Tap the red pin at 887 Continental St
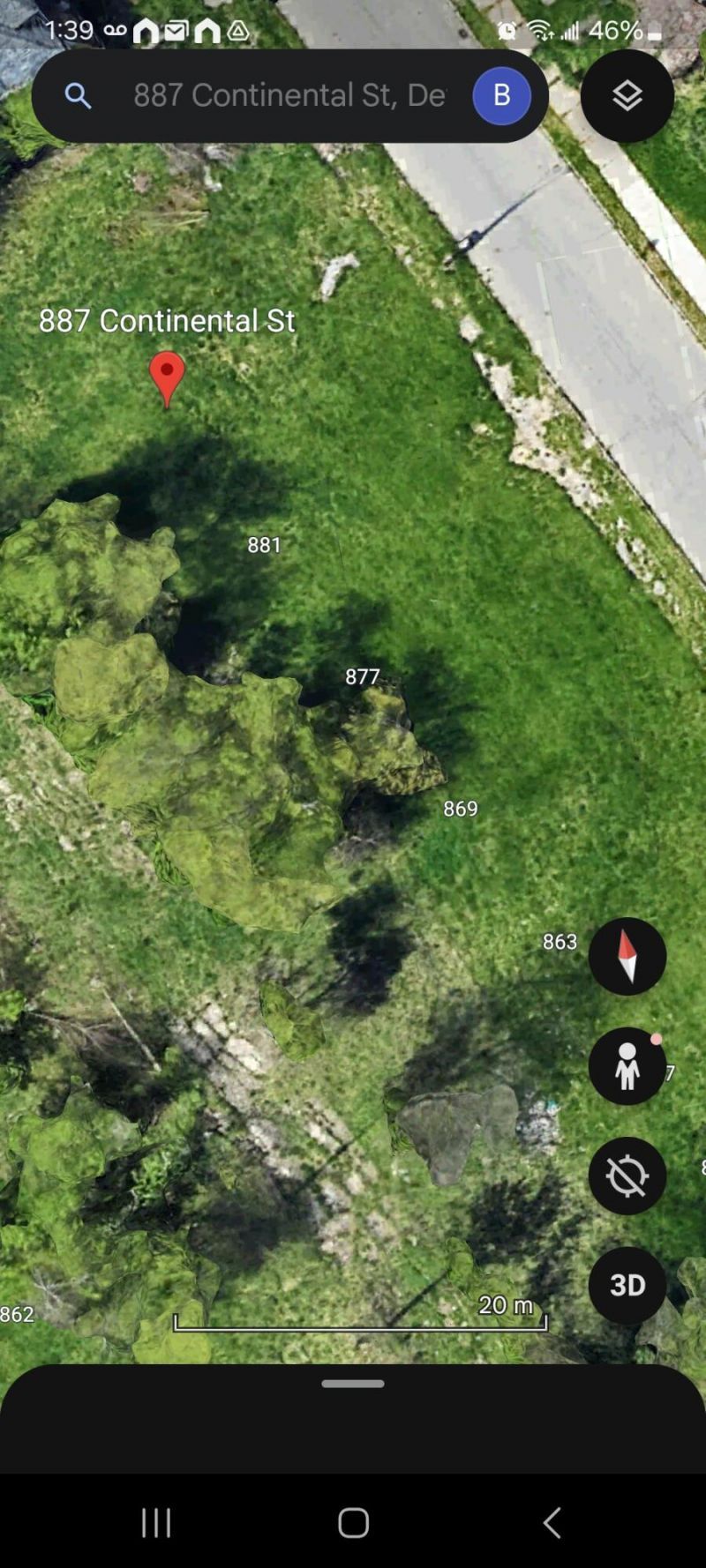 tap(167, 377)
